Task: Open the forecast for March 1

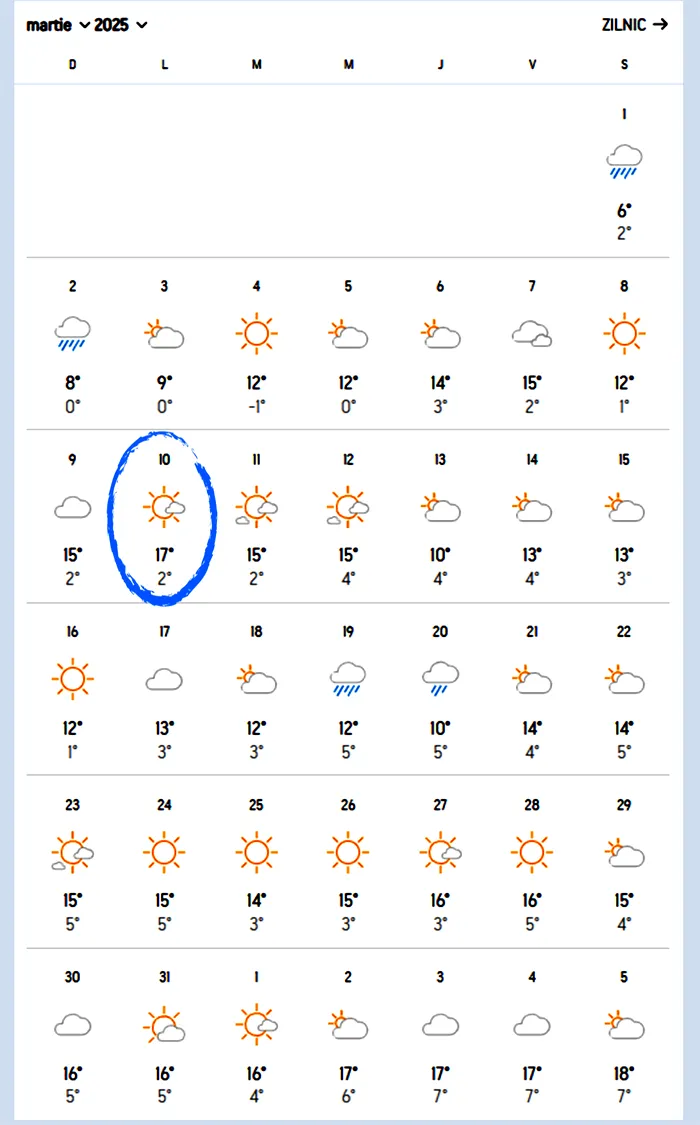Action: pyautogui.click(x=624, y=173)
